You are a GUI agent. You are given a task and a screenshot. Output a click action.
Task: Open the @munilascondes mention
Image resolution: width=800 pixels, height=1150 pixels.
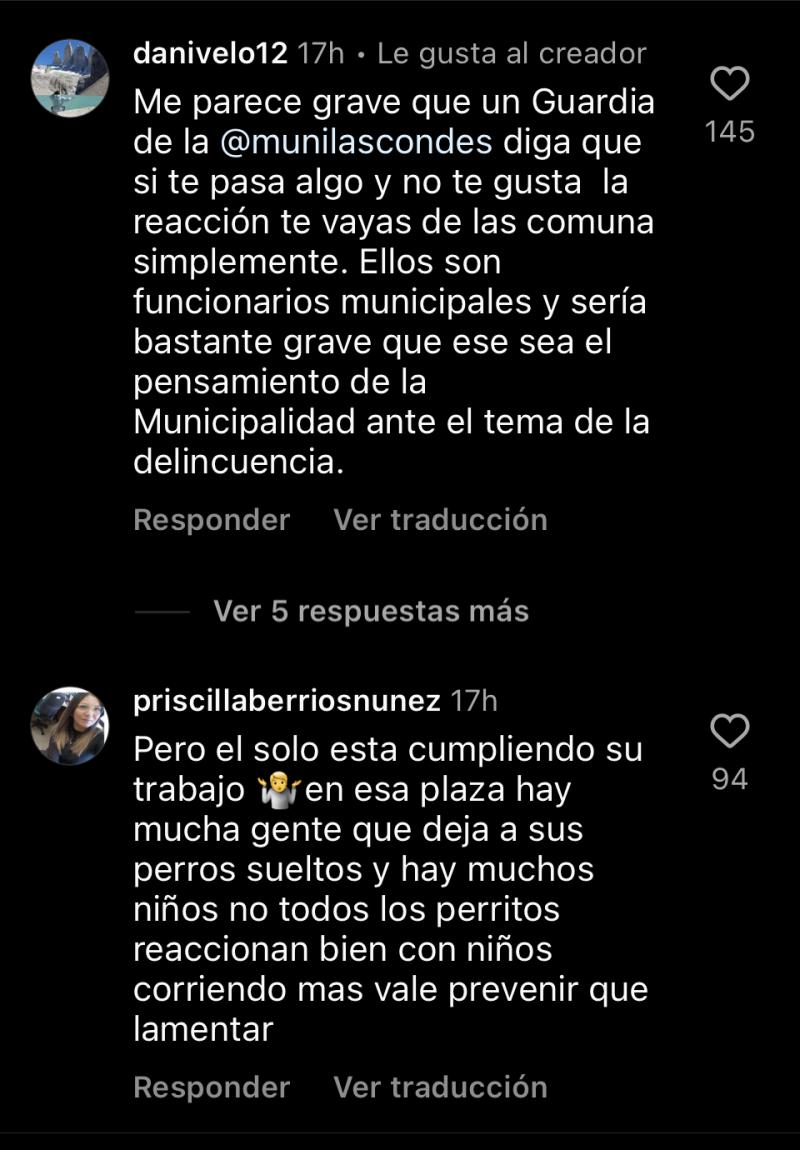point(357,142)
